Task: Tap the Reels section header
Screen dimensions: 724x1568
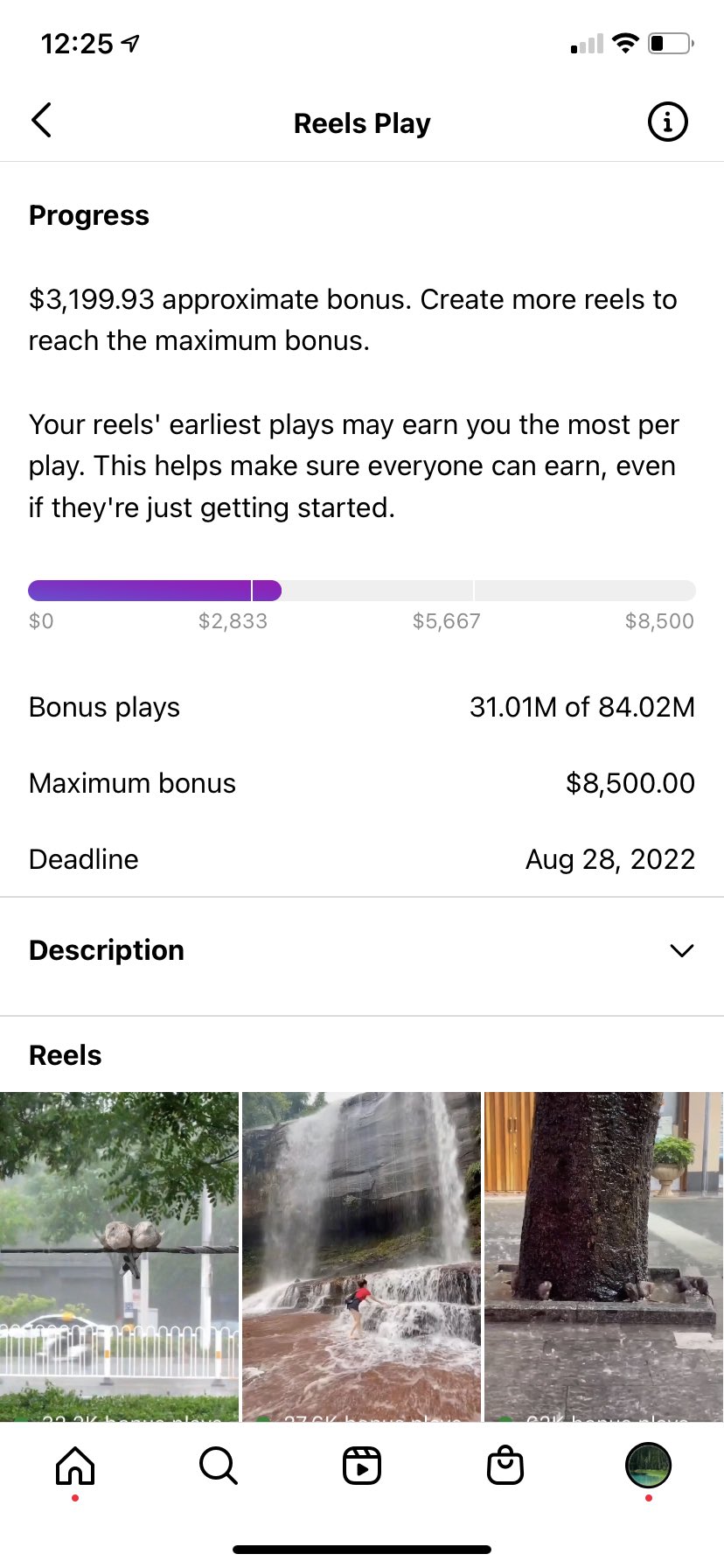Action: point(64,1055)
